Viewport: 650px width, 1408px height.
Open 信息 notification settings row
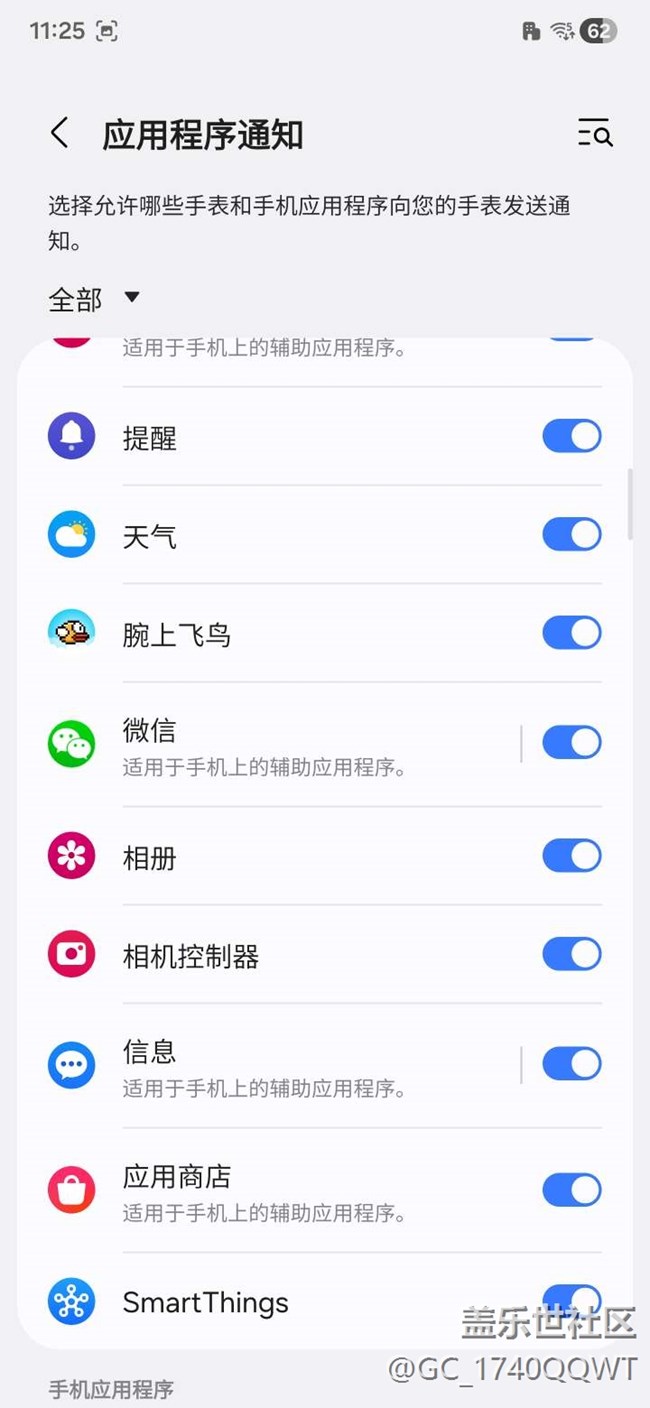(x=300, y=1066)
